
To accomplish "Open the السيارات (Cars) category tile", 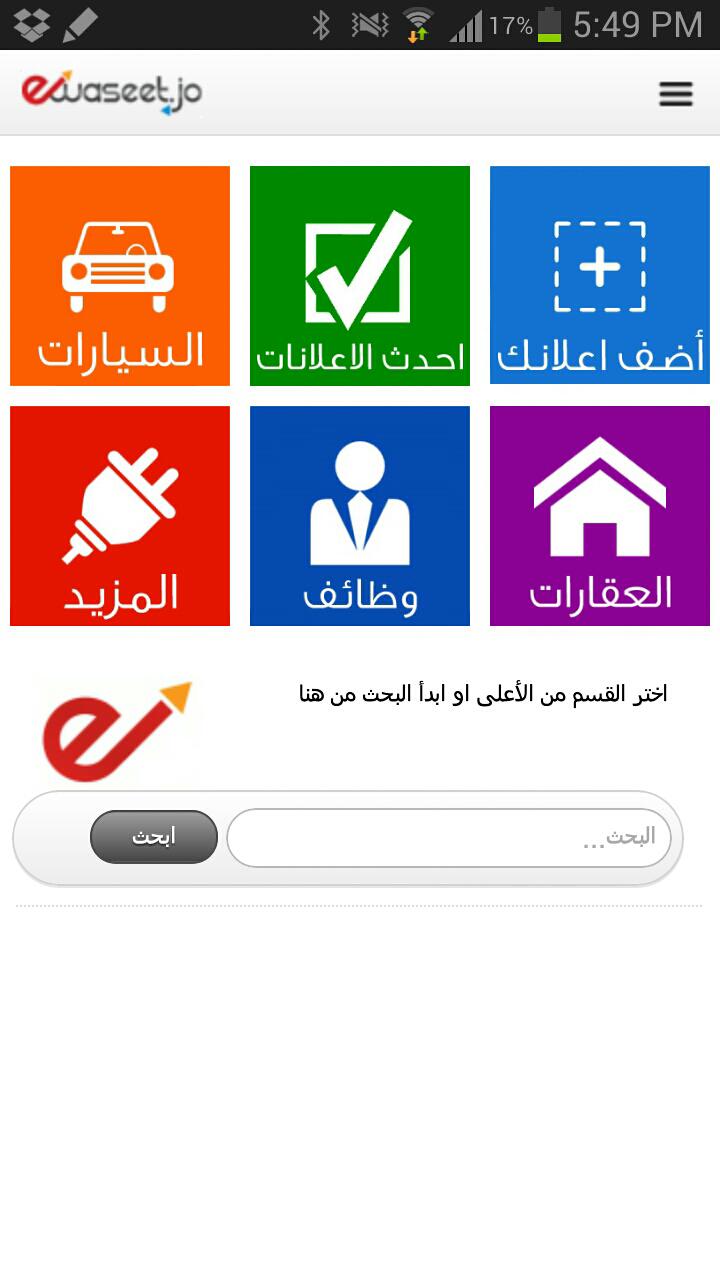I will coord(119,275).
